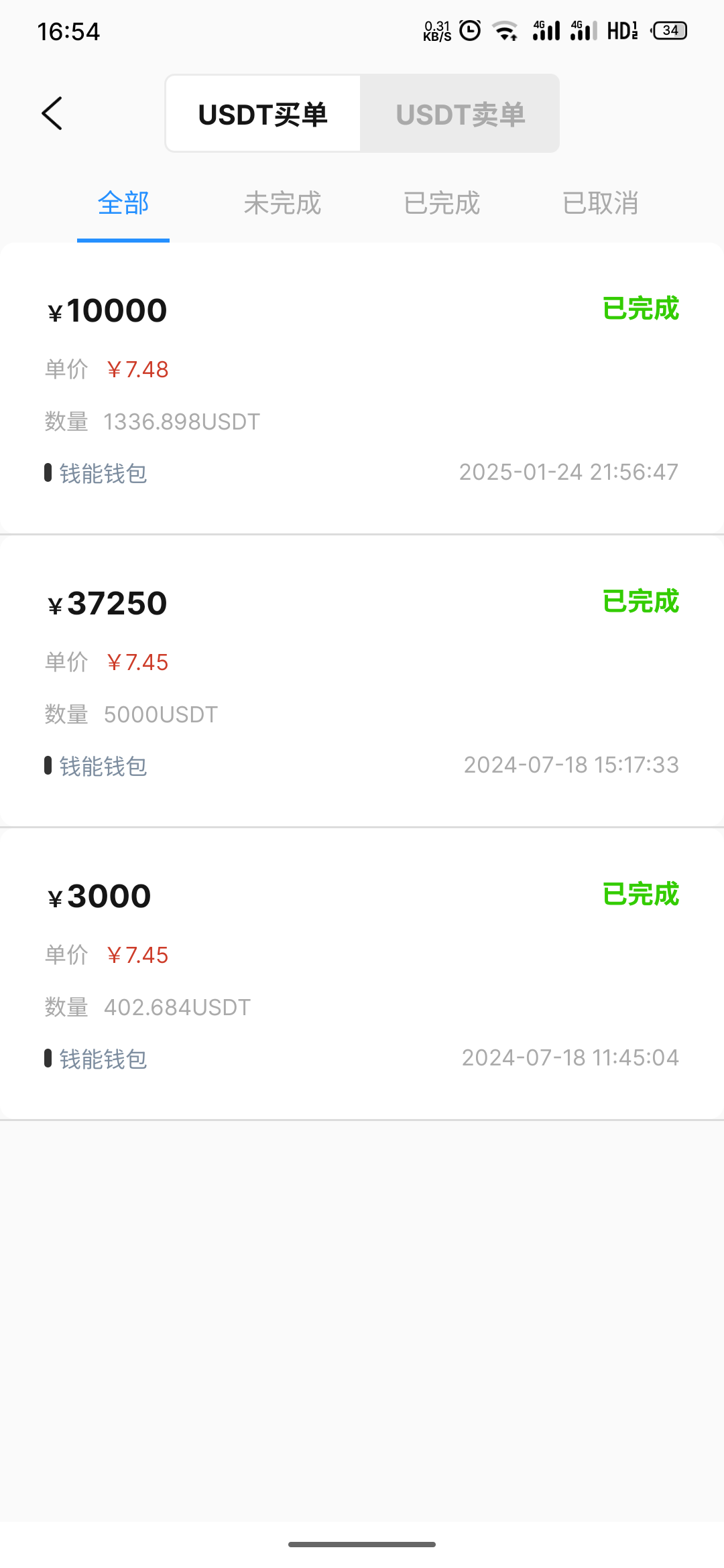The image size is (724, 1568).
Task: Switch to the 未完成 tab
Action: [282, 203]
